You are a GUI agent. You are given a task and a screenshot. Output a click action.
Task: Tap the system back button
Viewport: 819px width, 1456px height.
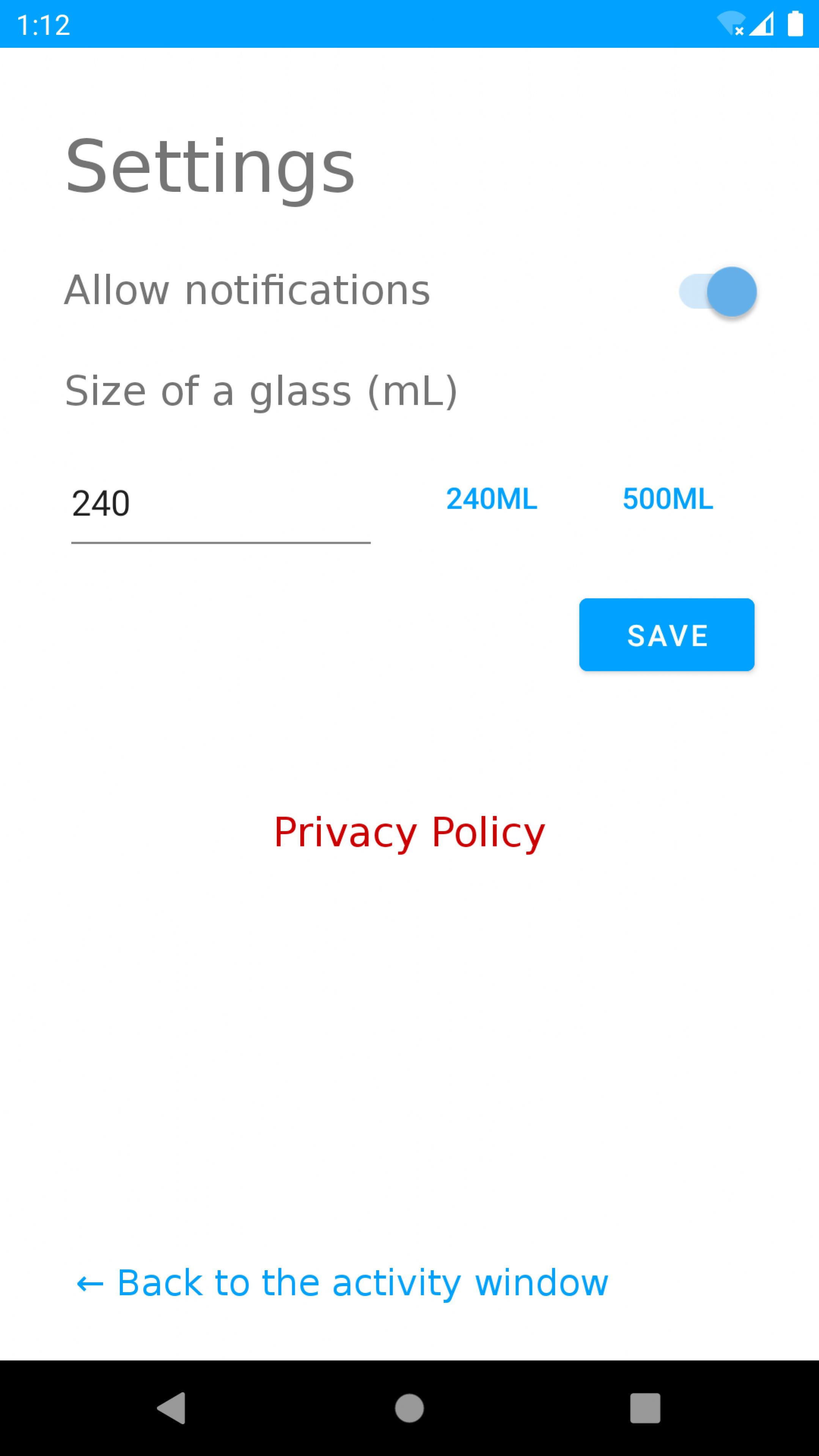pos(172,1407)
